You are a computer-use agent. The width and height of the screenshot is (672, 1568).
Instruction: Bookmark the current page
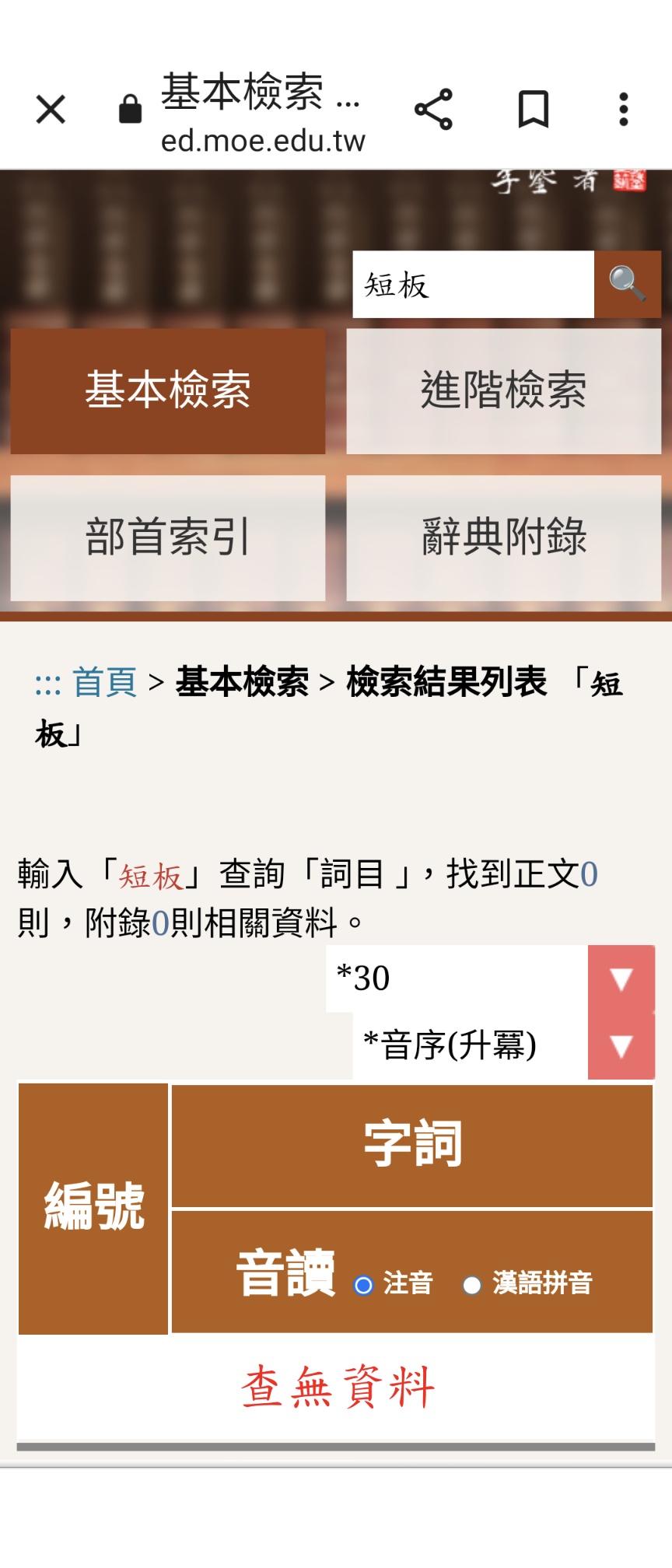[x=534, y=109]
